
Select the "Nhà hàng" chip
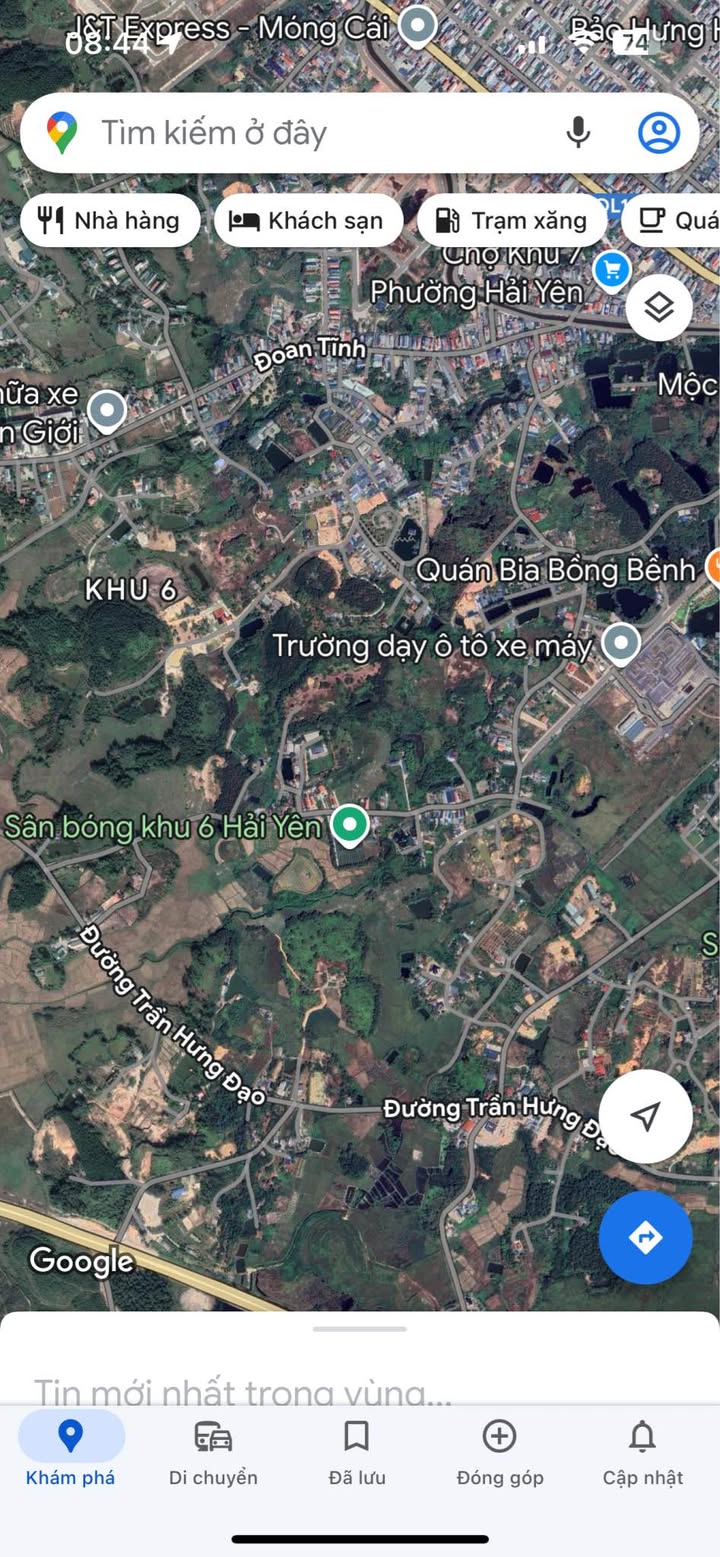[110, 221]
